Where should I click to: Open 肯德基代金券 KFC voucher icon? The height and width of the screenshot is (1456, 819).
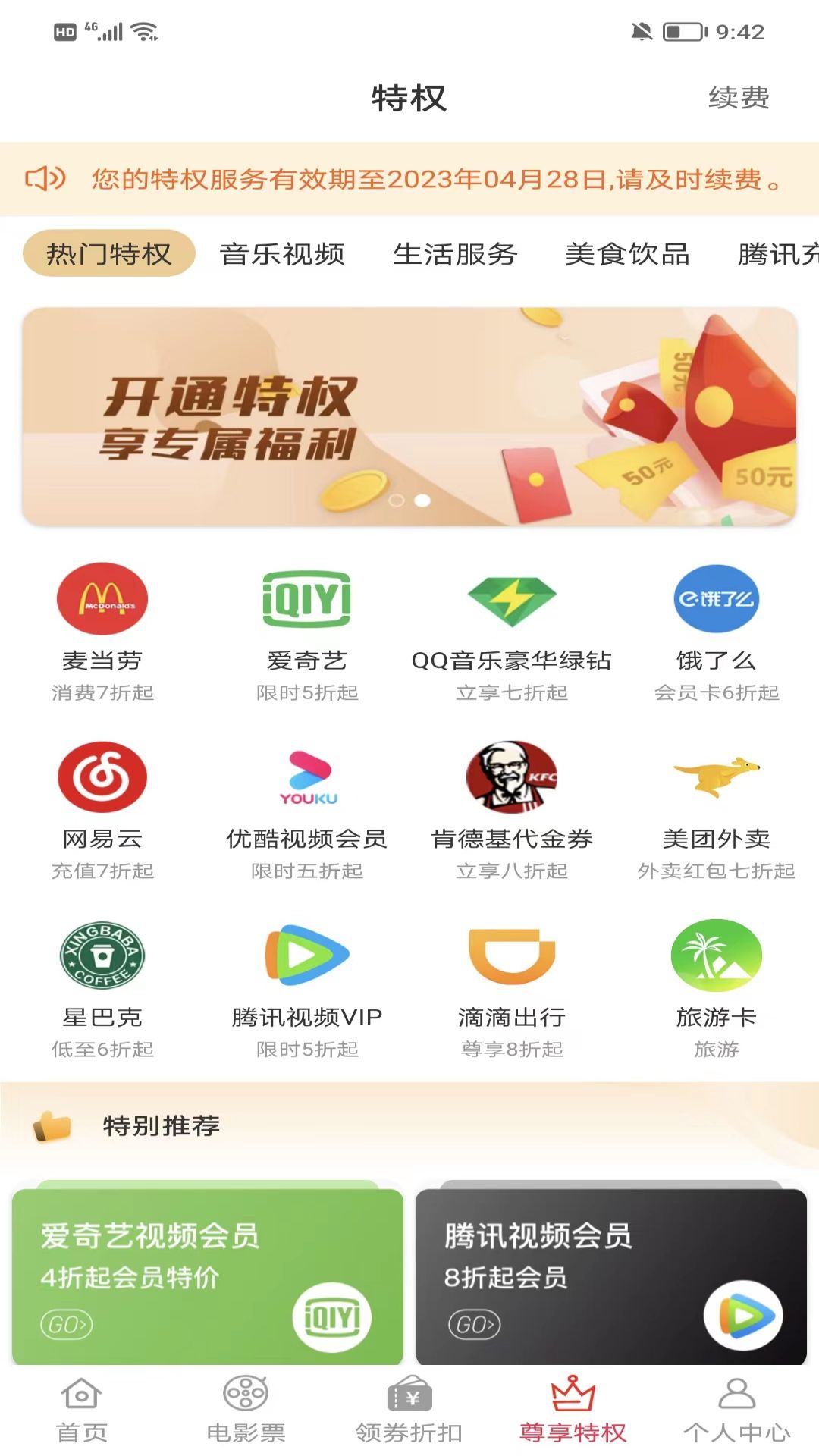[x=512, y=779]
